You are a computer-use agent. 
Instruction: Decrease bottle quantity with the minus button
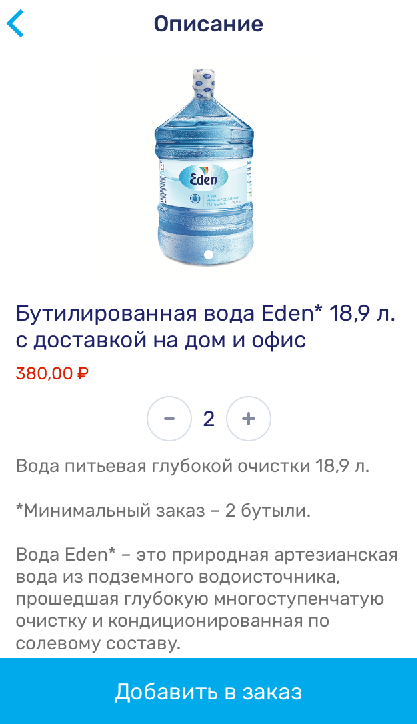pyautogui.click(x=169, y=418)
